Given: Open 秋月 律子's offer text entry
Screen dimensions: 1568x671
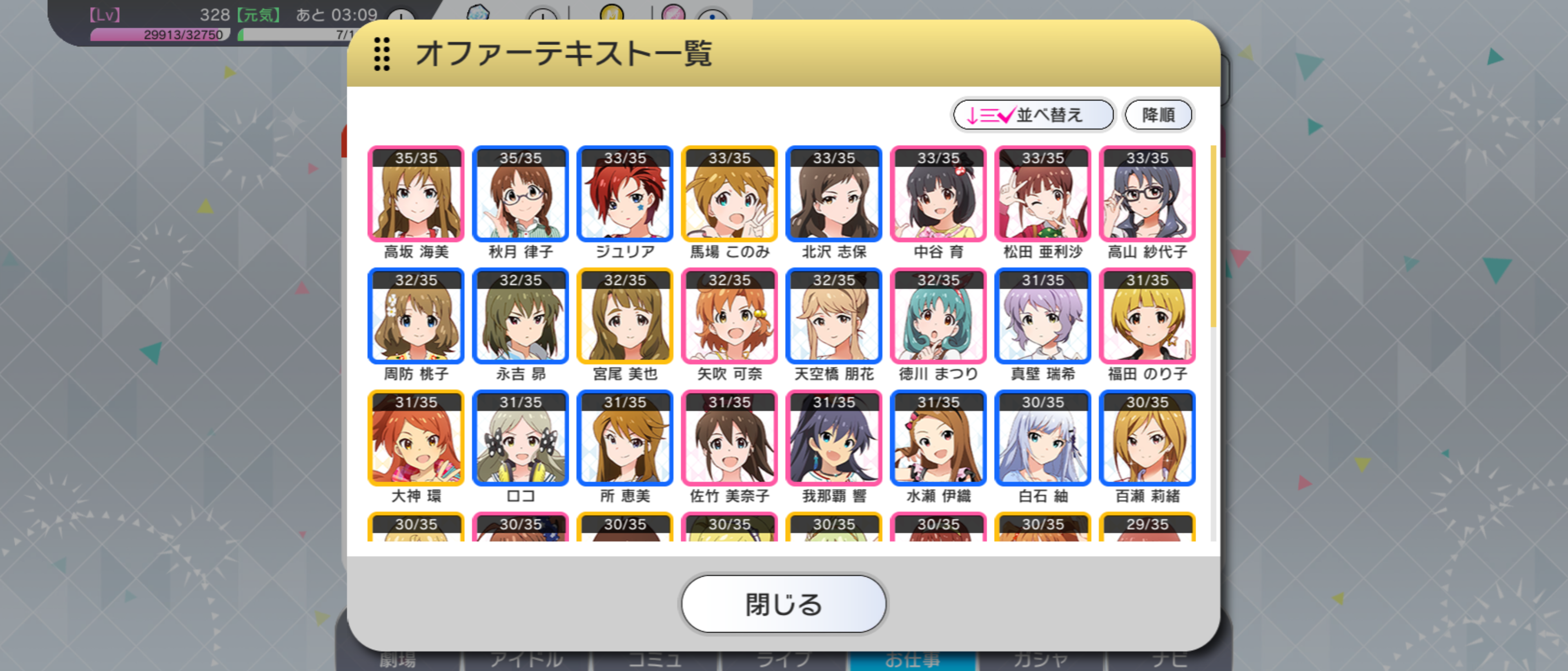Looking at the screenshot, I should pyautogui.click(x=521, y=195).
